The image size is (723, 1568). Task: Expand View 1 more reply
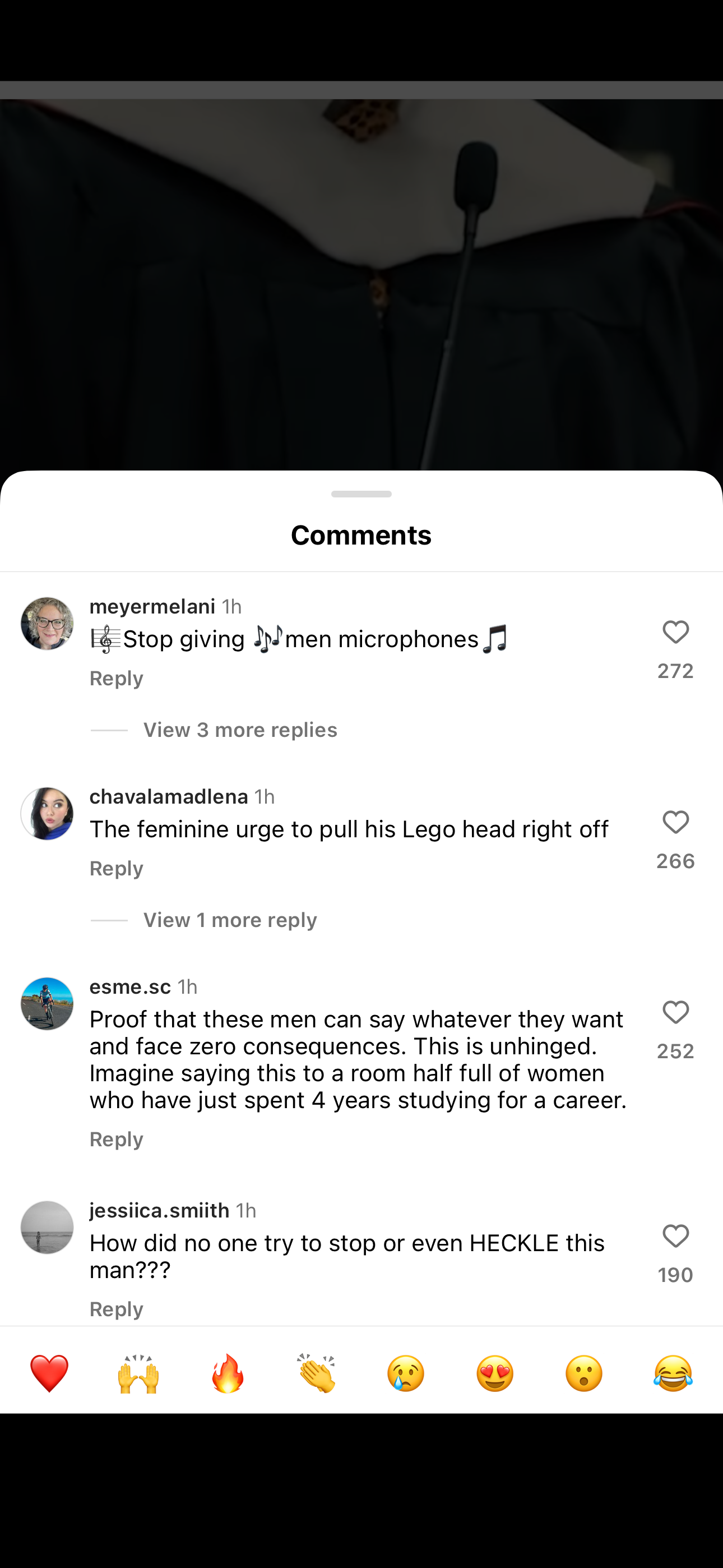[230, 920]
